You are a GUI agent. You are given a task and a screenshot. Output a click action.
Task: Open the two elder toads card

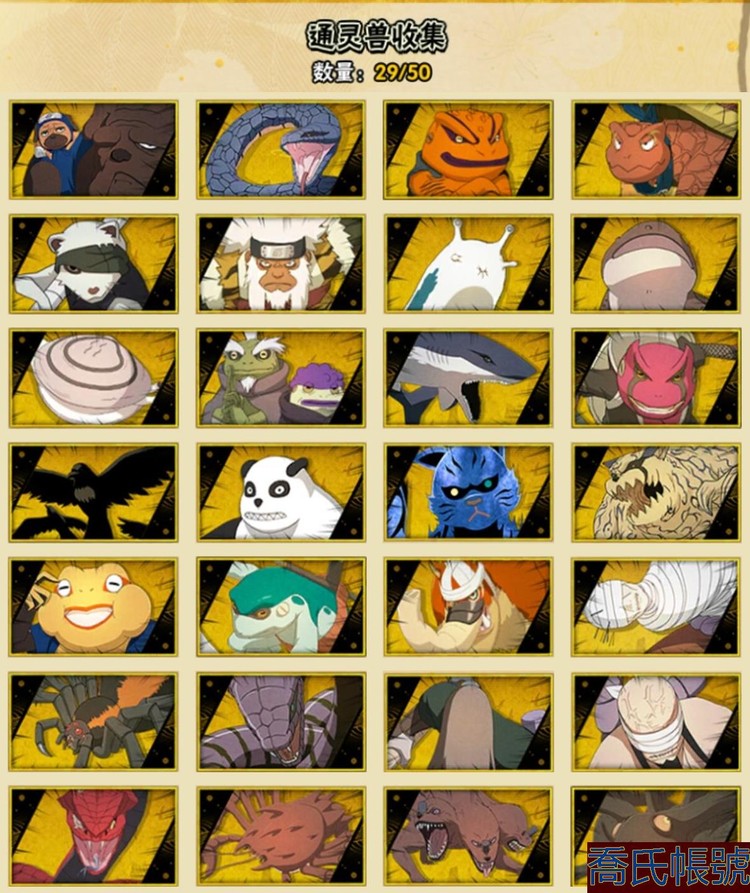coord(281,378)
